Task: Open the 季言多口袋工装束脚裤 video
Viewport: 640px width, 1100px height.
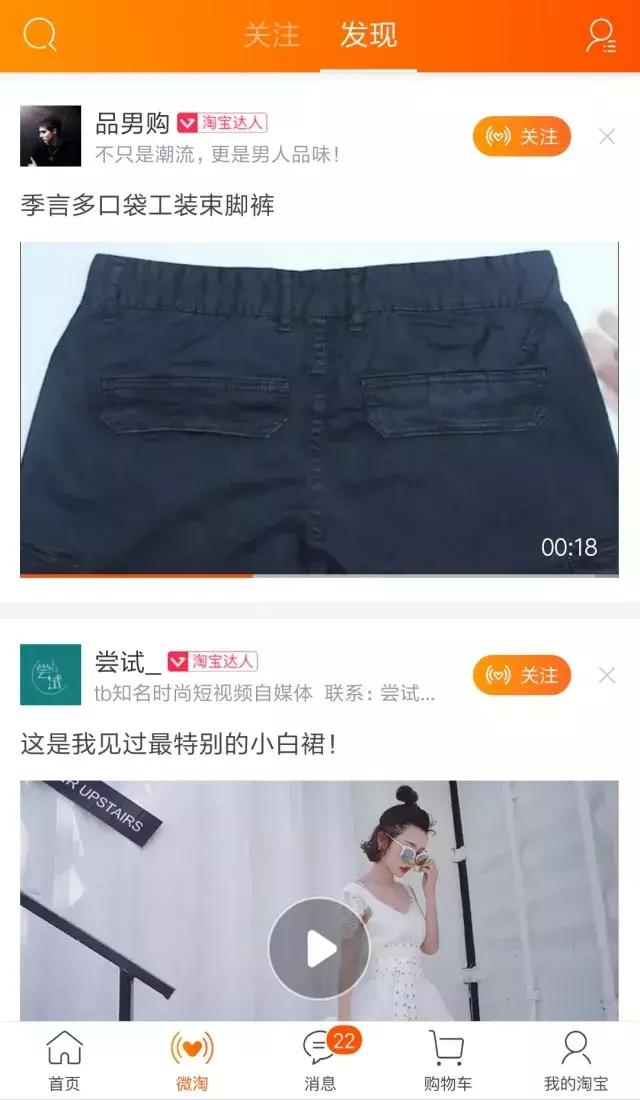Action: coord(319,408)
